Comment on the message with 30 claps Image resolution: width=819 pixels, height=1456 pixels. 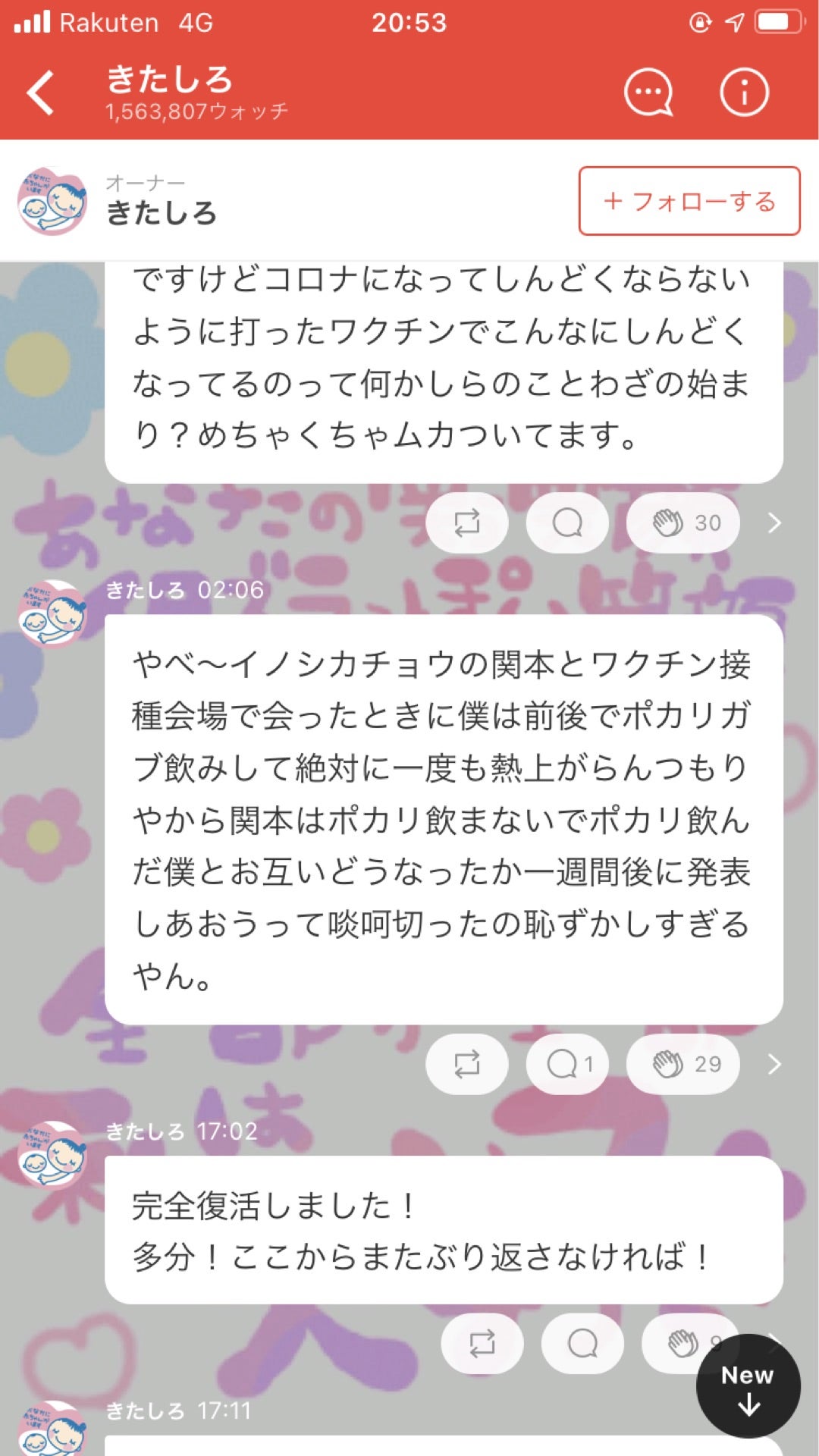point(567,522)
